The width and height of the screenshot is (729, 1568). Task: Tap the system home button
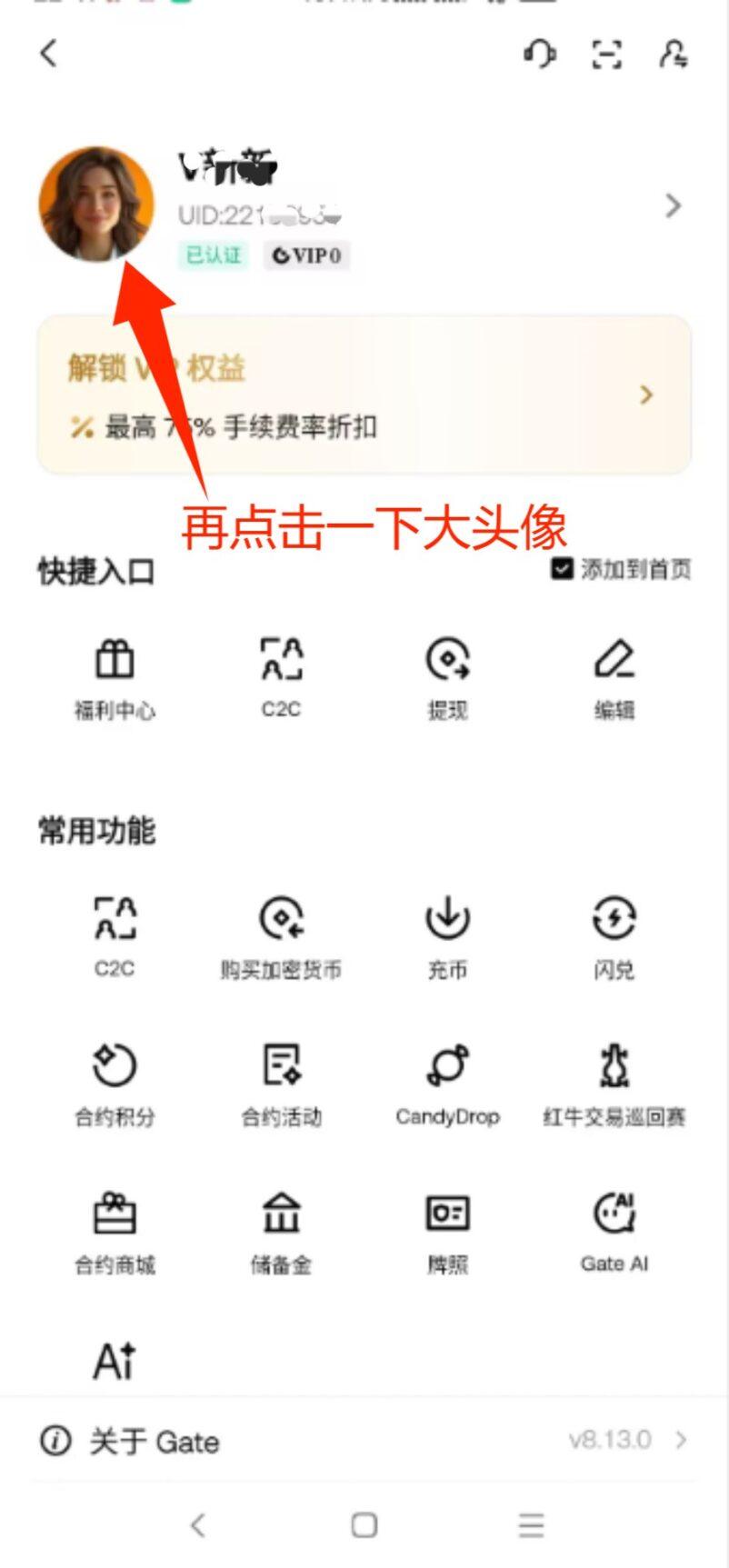364,1524
